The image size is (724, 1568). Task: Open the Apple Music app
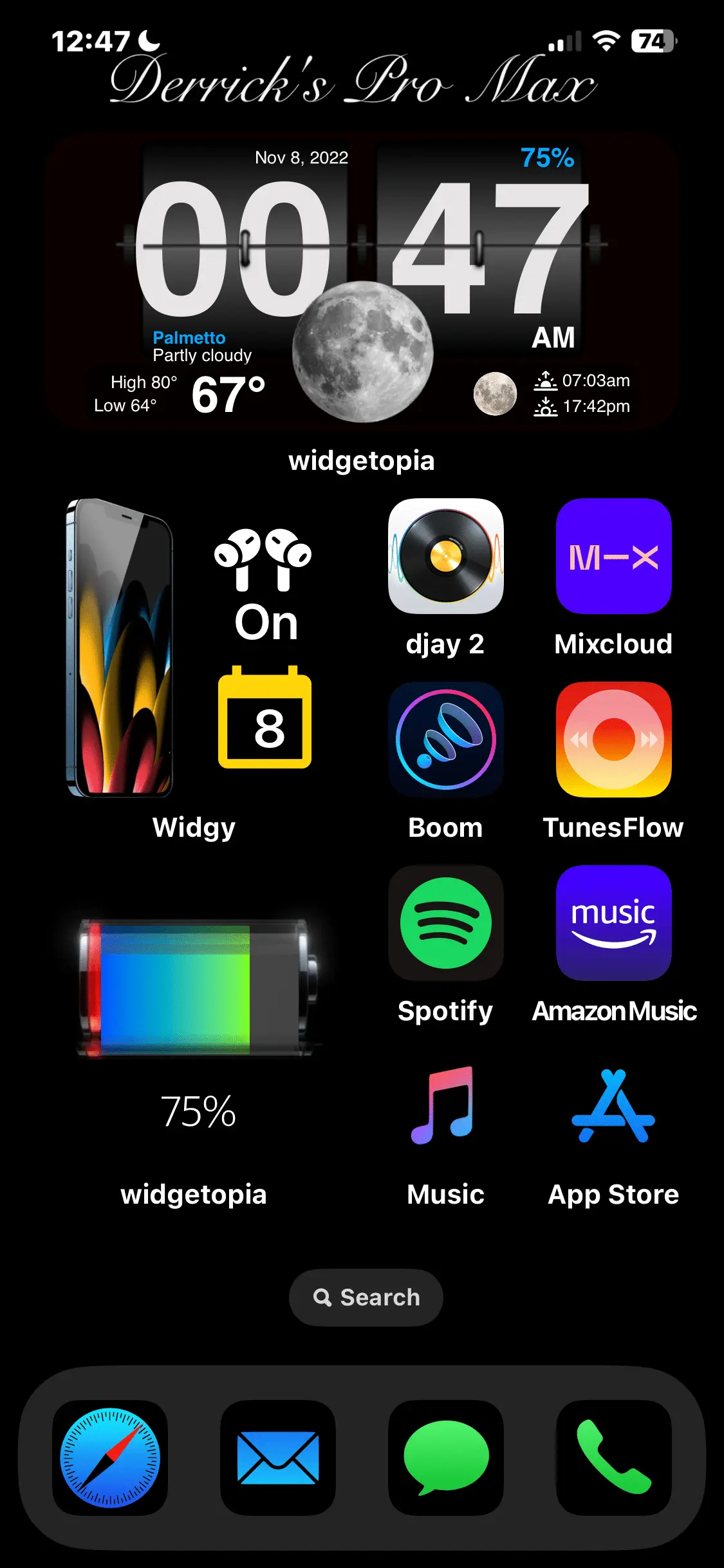(x=445, y=1106)
